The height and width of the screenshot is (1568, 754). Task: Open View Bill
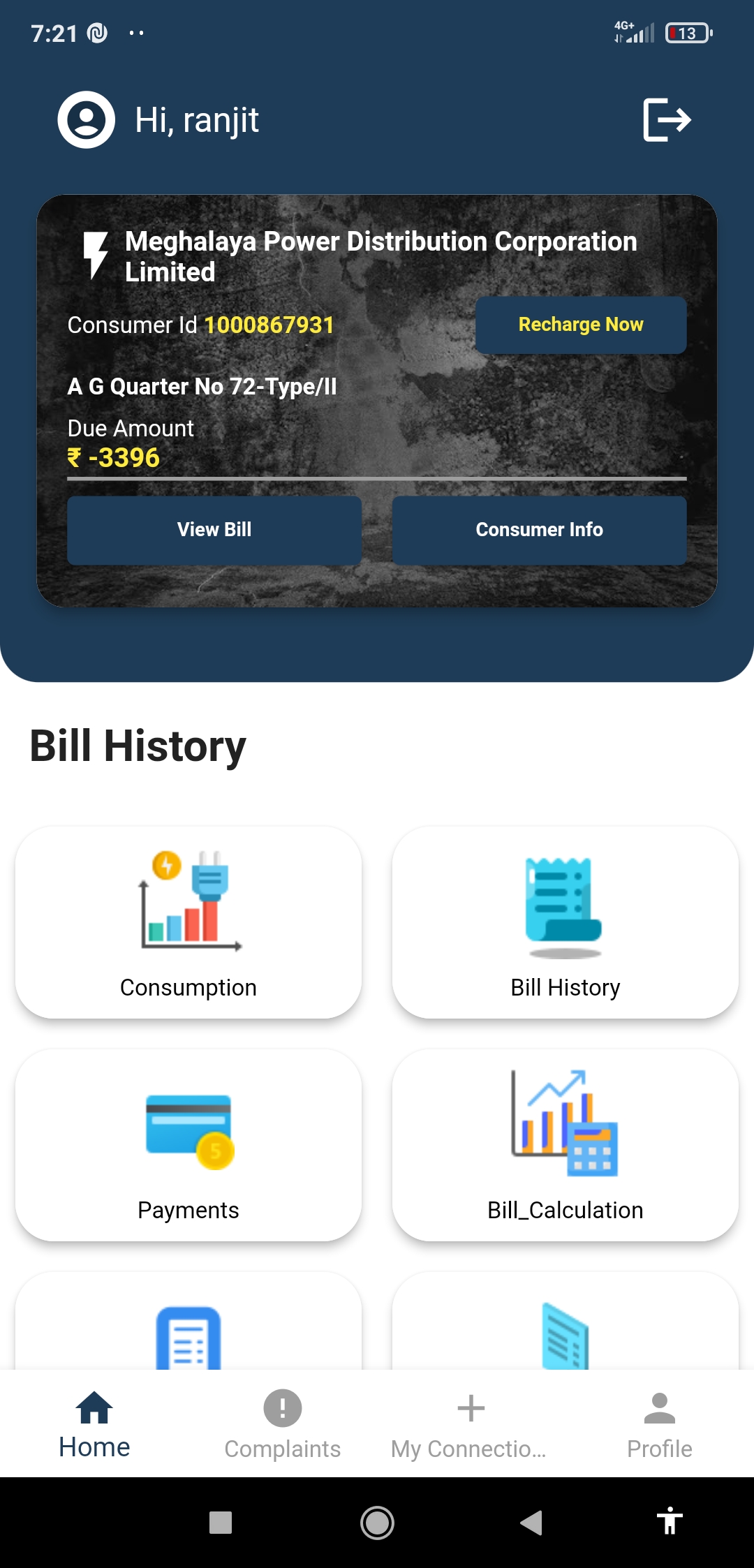[x=214, y=530]
